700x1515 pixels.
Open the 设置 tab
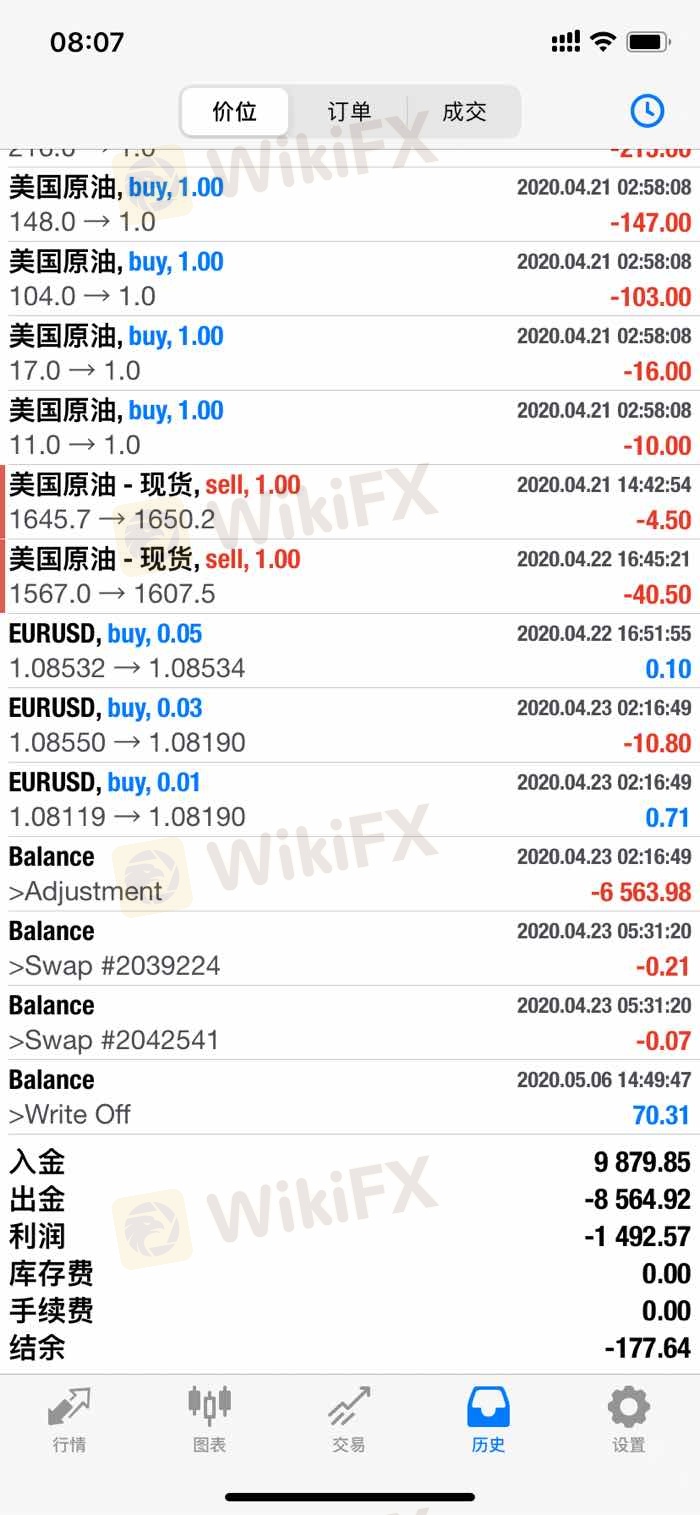(x=629, y=1419)
